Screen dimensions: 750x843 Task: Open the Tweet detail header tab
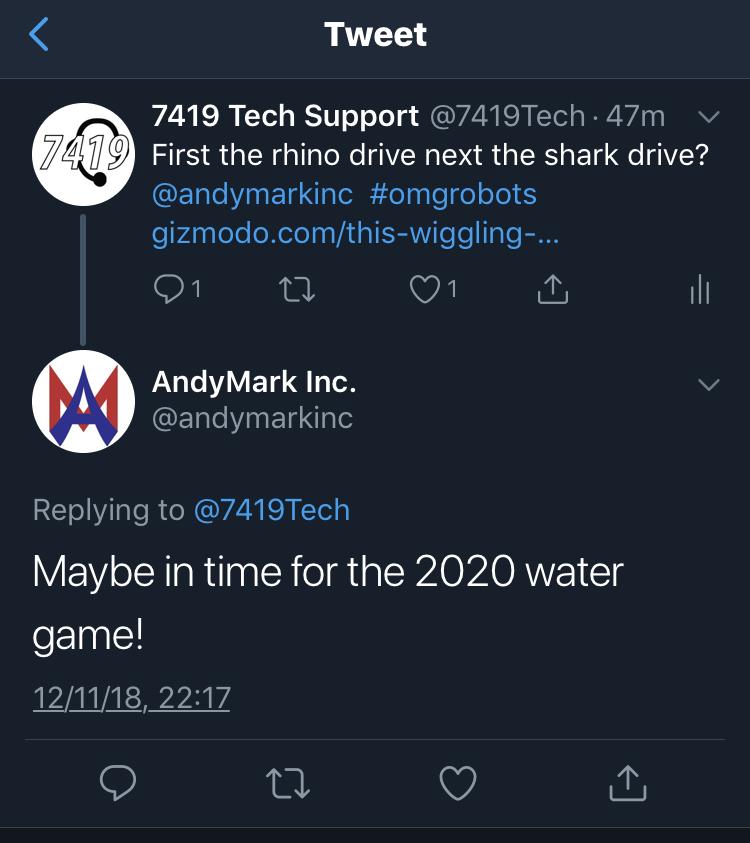click(x=375, y=33)
